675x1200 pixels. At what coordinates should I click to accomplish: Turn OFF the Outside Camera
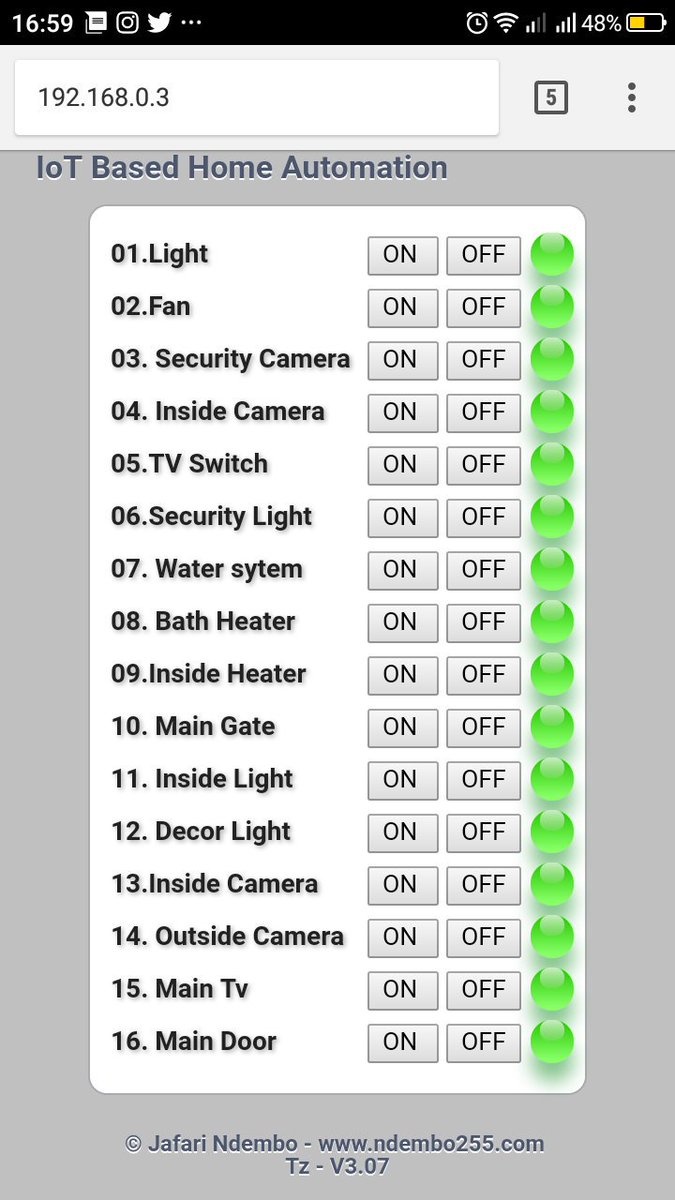[483, 937]
